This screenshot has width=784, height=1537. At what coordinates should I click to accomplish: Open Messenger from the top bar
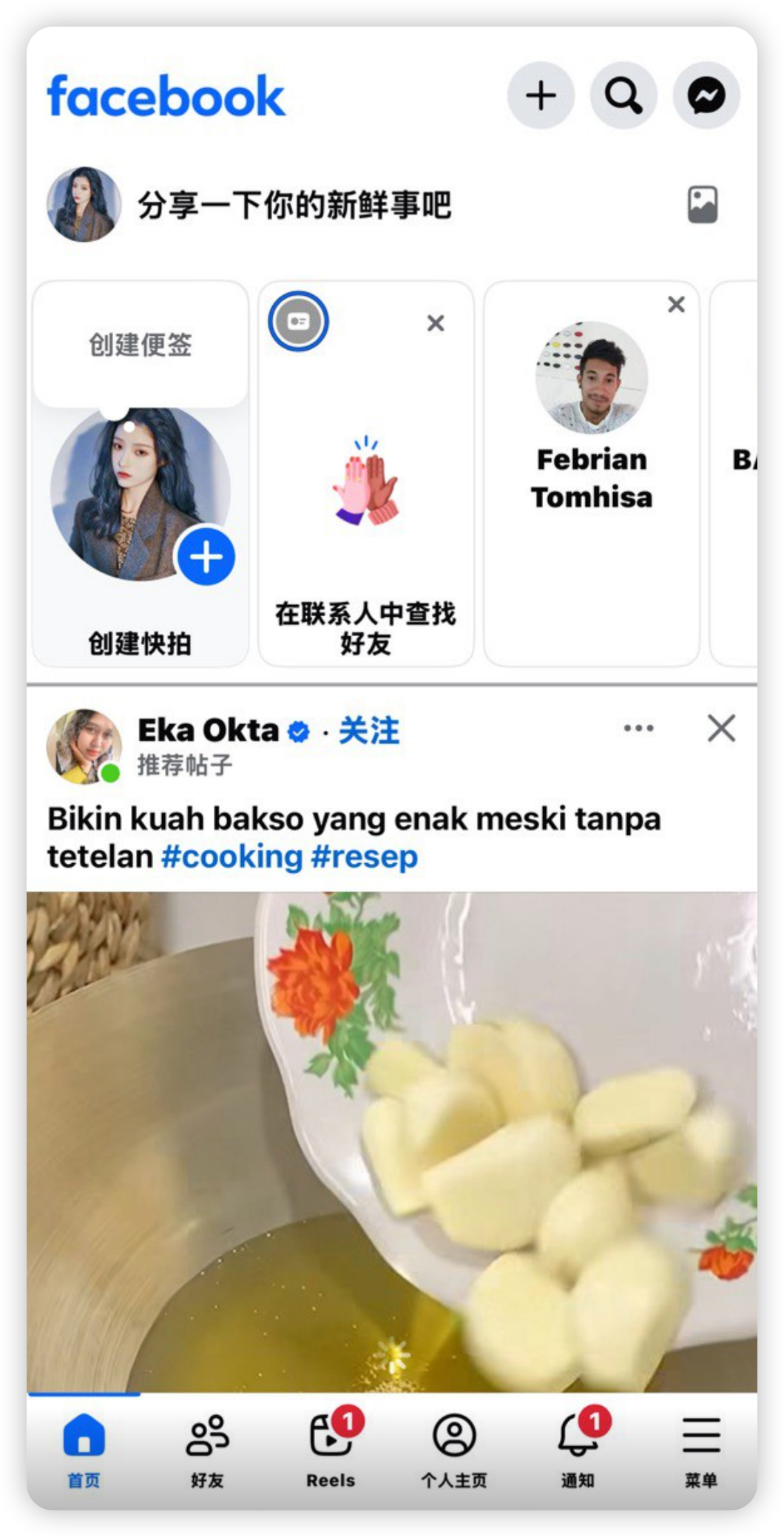point(704,95)
